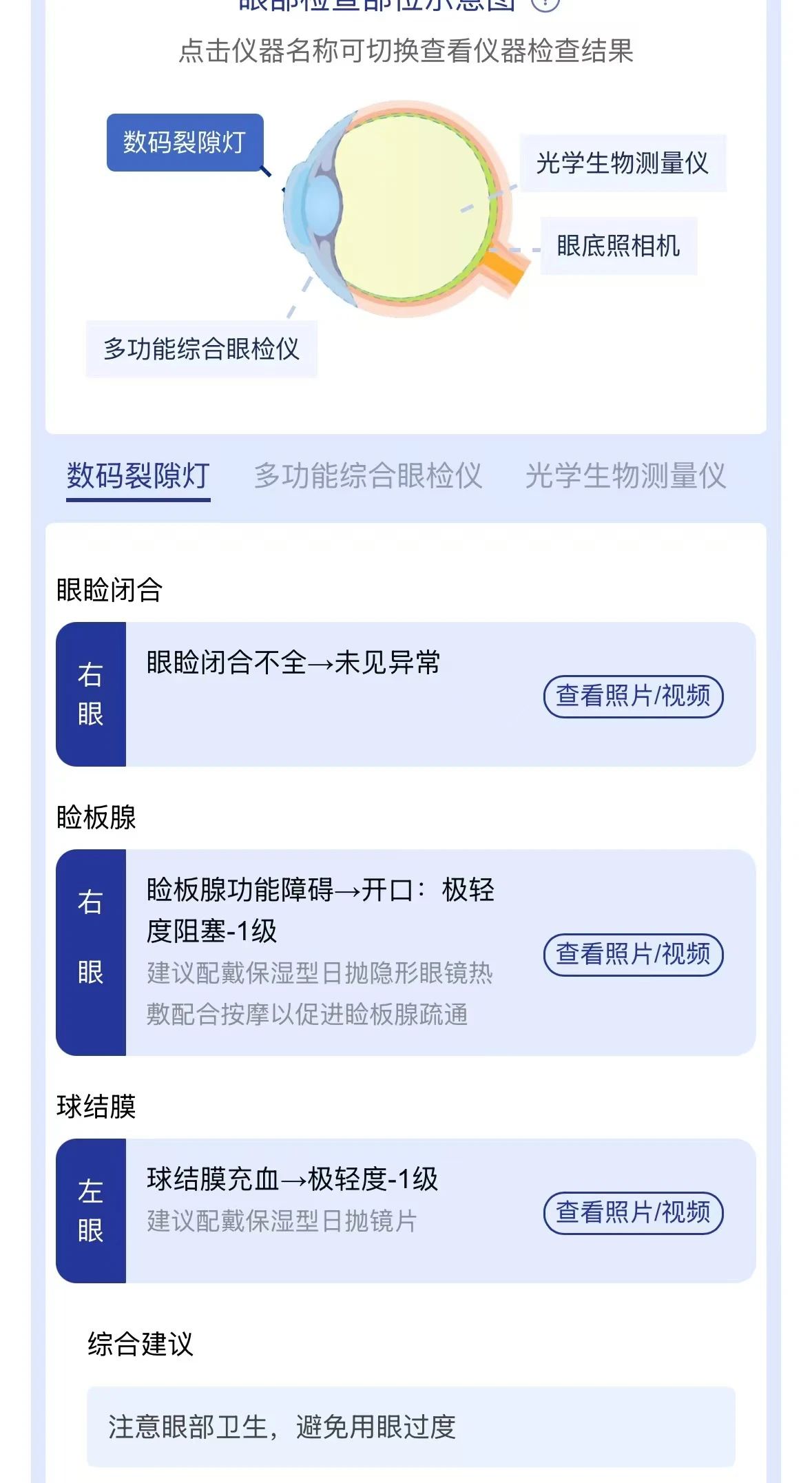The height and width of the screenshot is (1483, 812).
Task: Select 光学生物测量仪 label on the eye diagram
Action: (x=623, y=163)
